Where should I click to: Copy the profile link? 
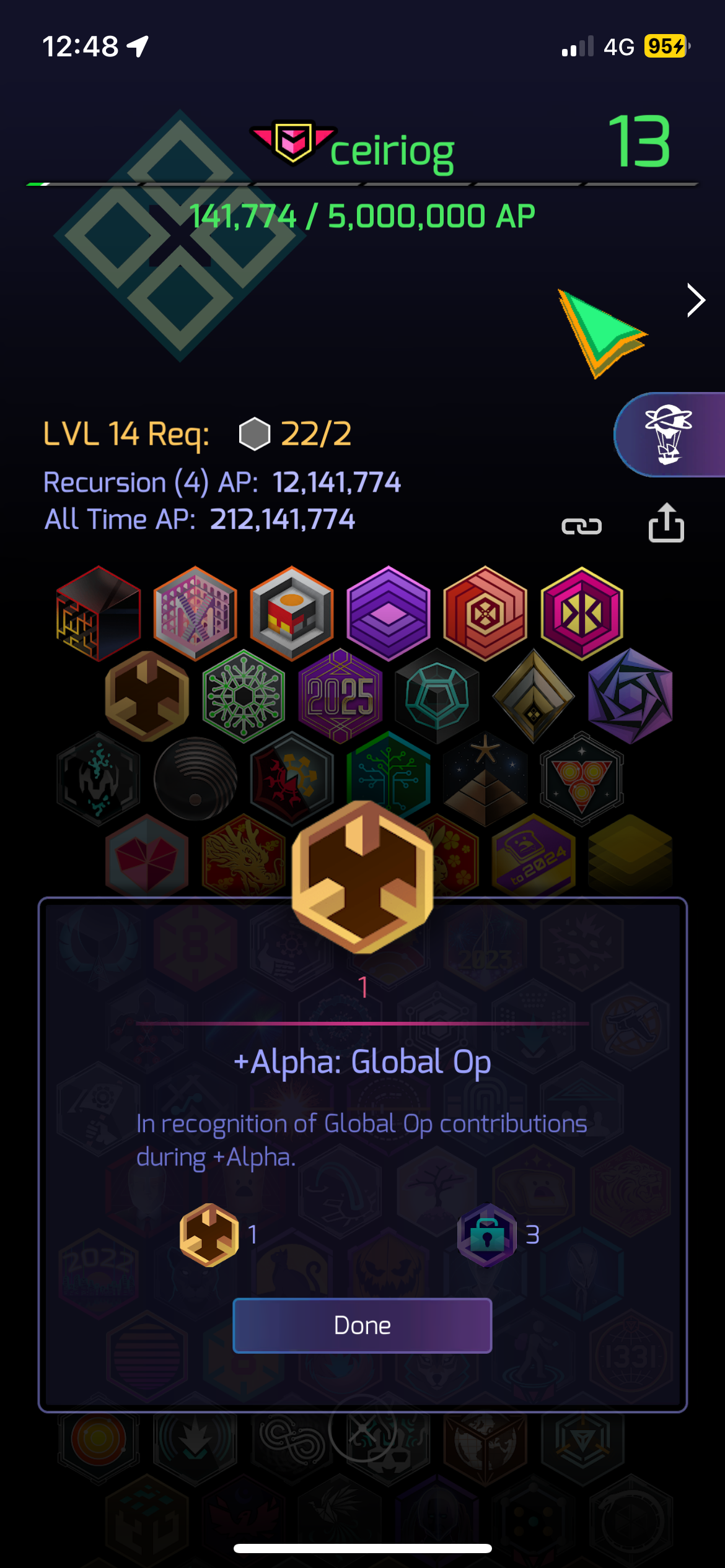click(x=581, y=526)
